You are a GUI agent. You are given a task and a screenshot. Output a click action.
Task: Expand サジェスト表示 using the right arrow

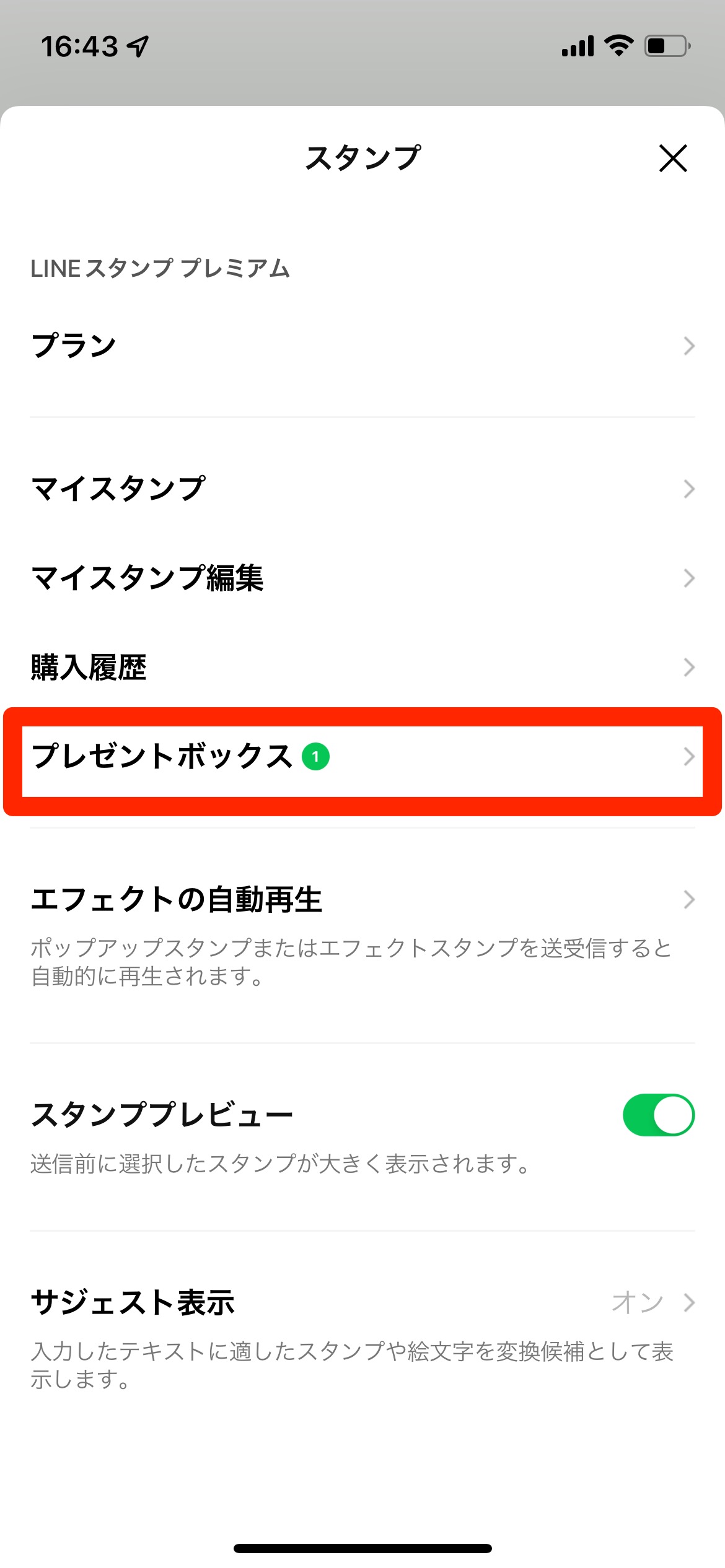tap(689, 1302)
